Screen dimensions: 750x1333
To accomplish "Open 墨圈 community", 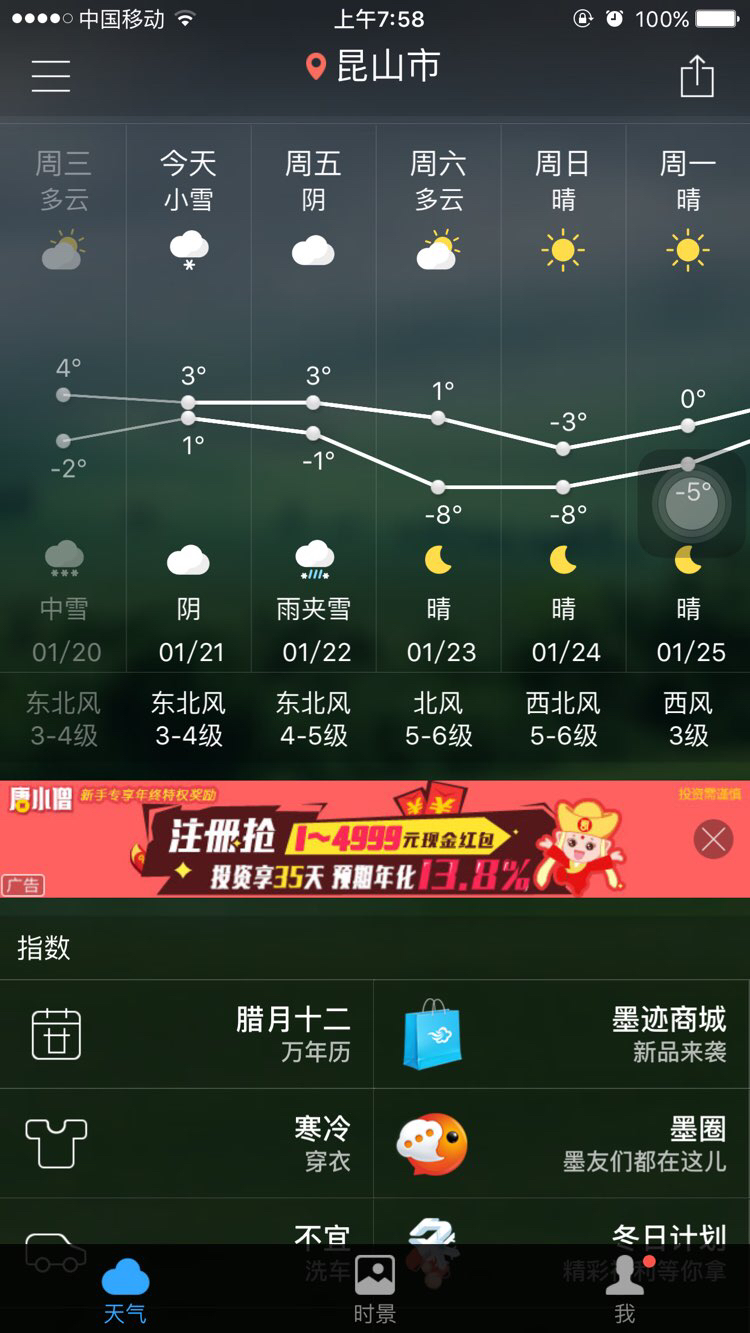I will point(562,1143).
